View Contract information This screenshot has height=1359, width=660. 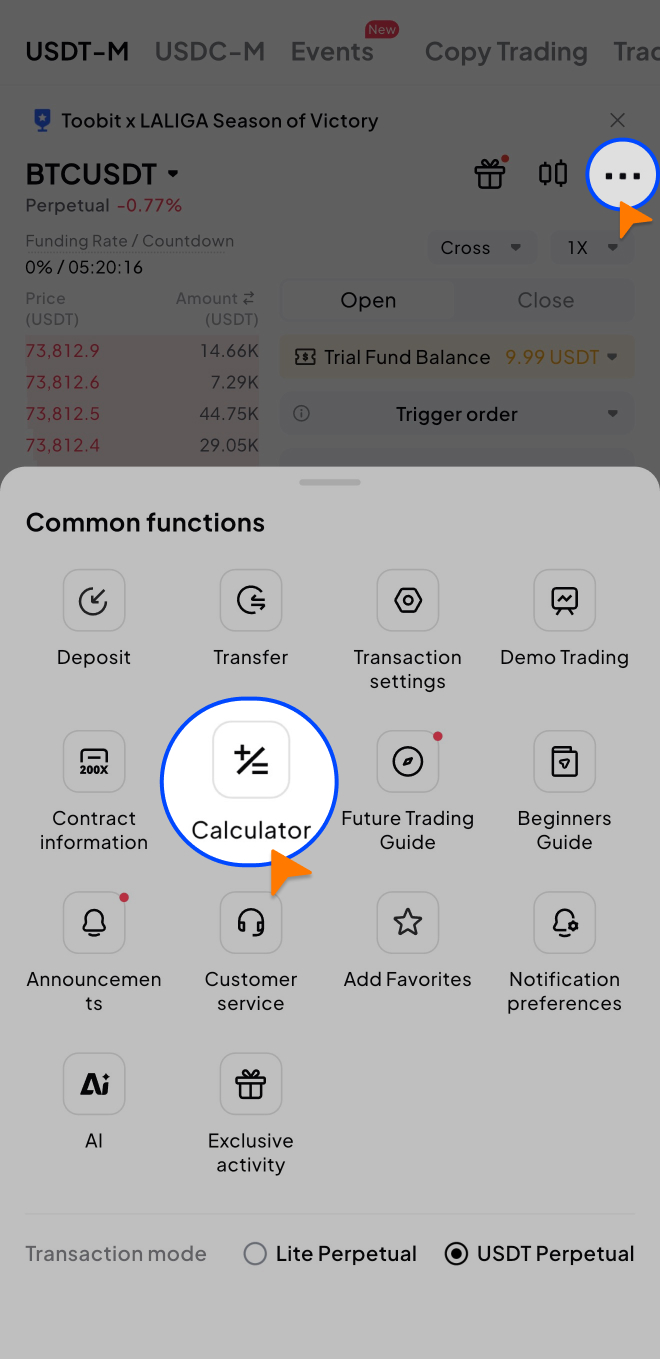tap(94, 762)
